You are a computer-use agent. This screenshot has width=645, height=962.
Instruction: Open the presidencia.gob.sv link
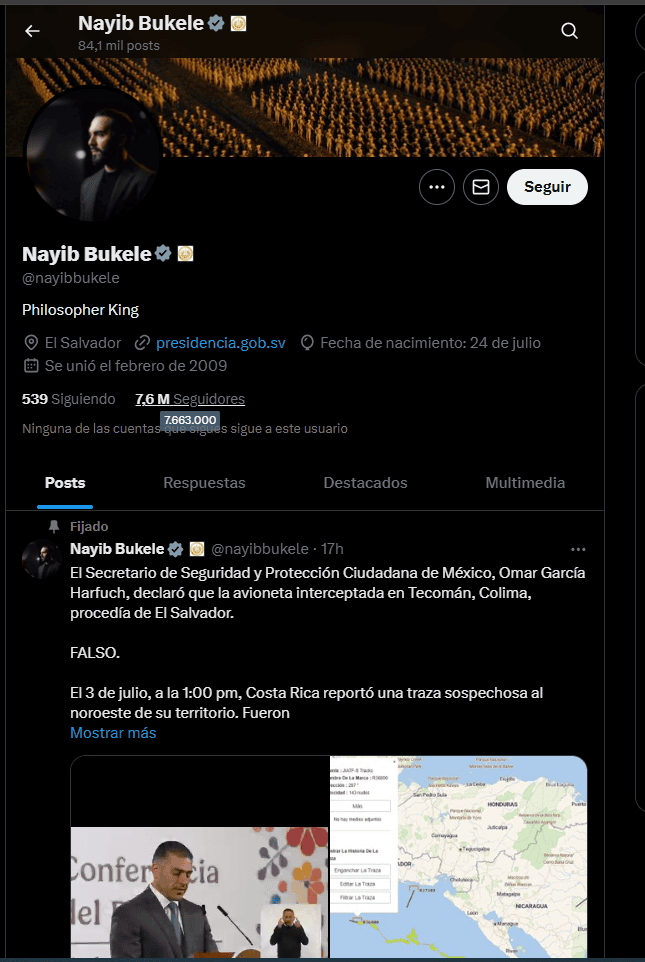220,343
